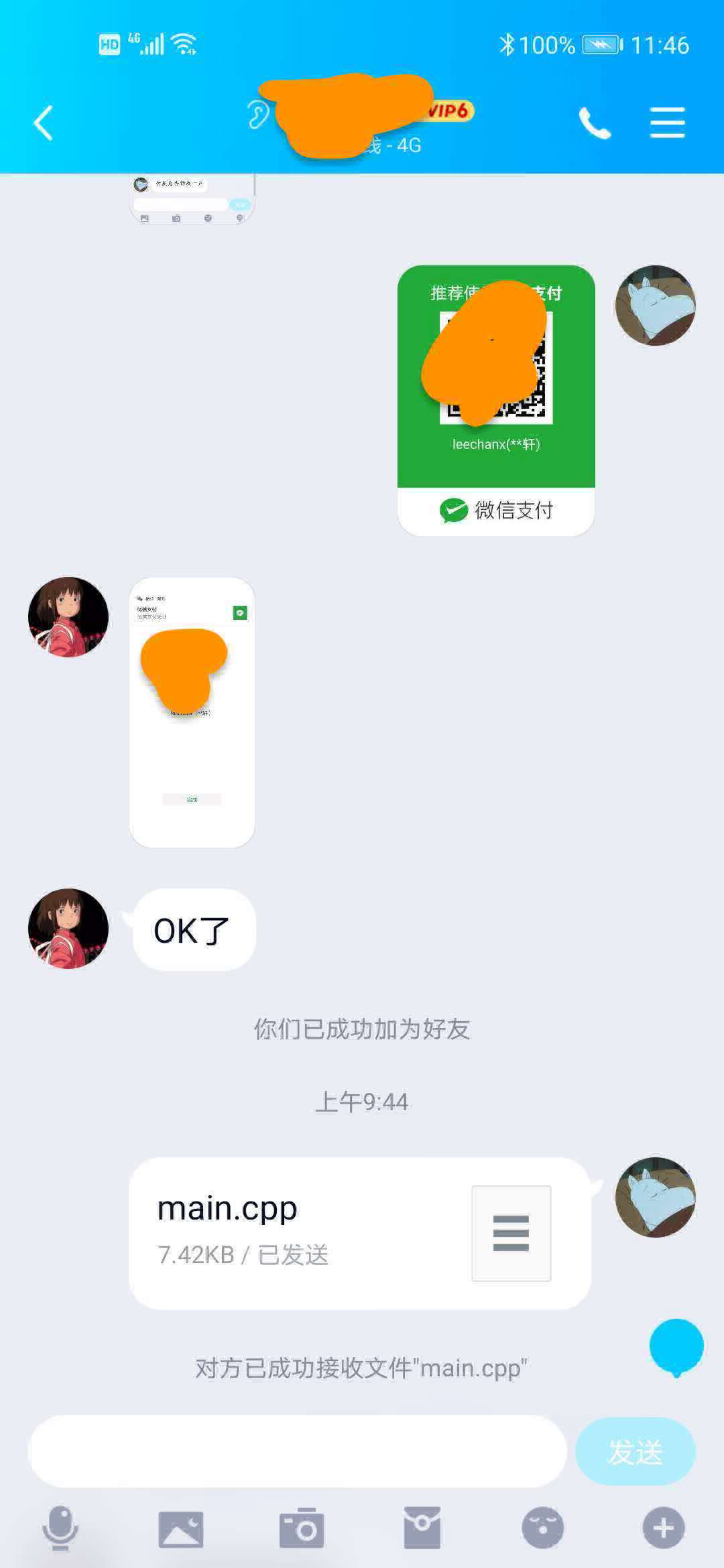
Task: Launch the camera to take photo
Action: 302,1528
